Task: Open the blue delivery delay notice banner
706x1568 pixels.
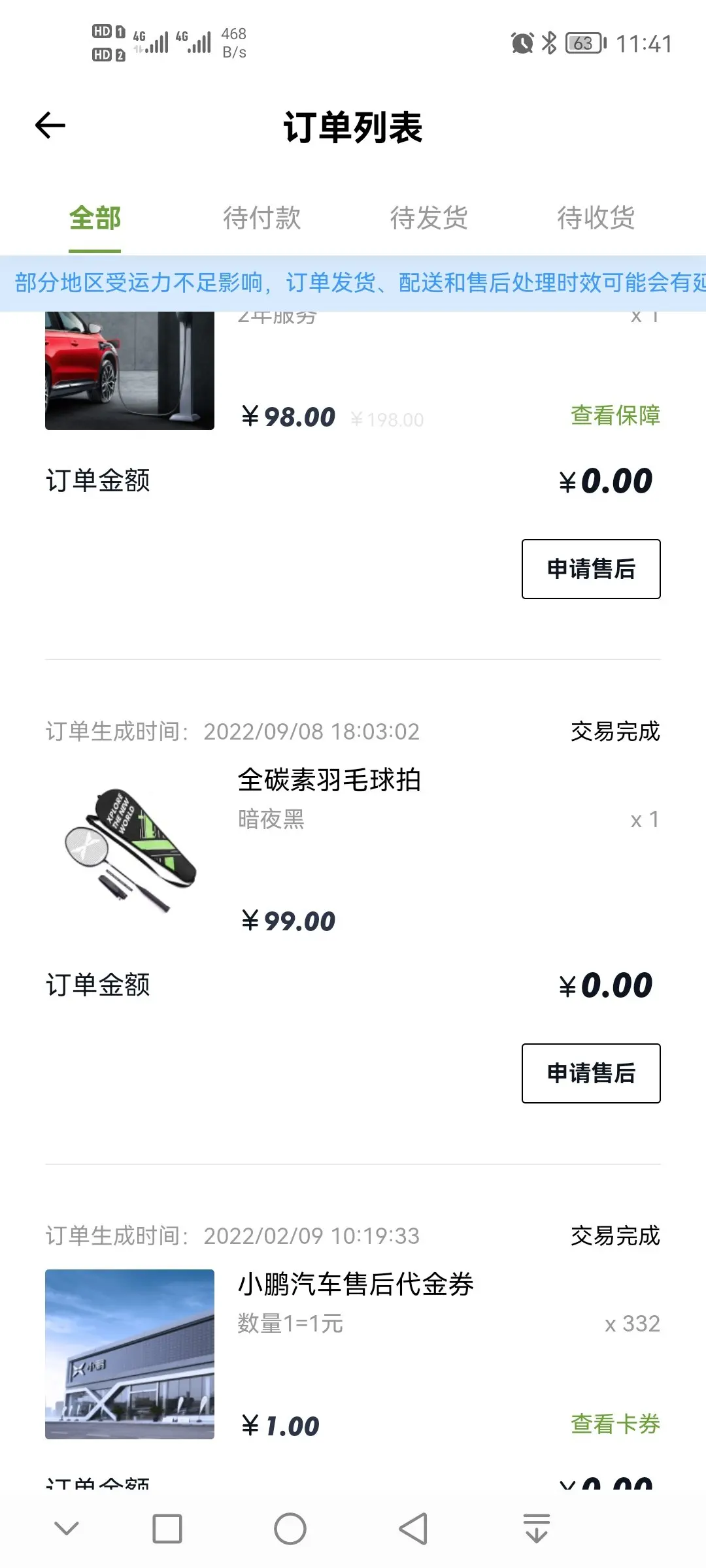Action: pyautogui.click(x=353, y=283)
